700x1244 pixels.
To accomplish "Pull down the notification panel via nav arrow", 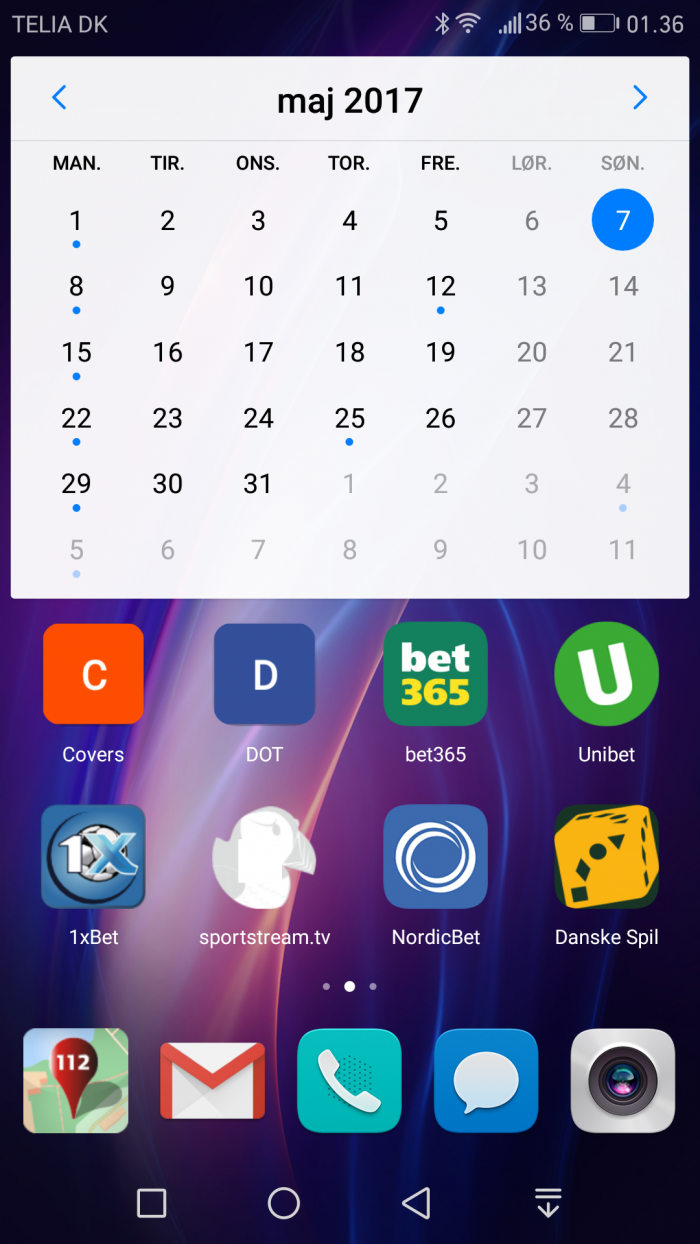I will (548, 1203).
